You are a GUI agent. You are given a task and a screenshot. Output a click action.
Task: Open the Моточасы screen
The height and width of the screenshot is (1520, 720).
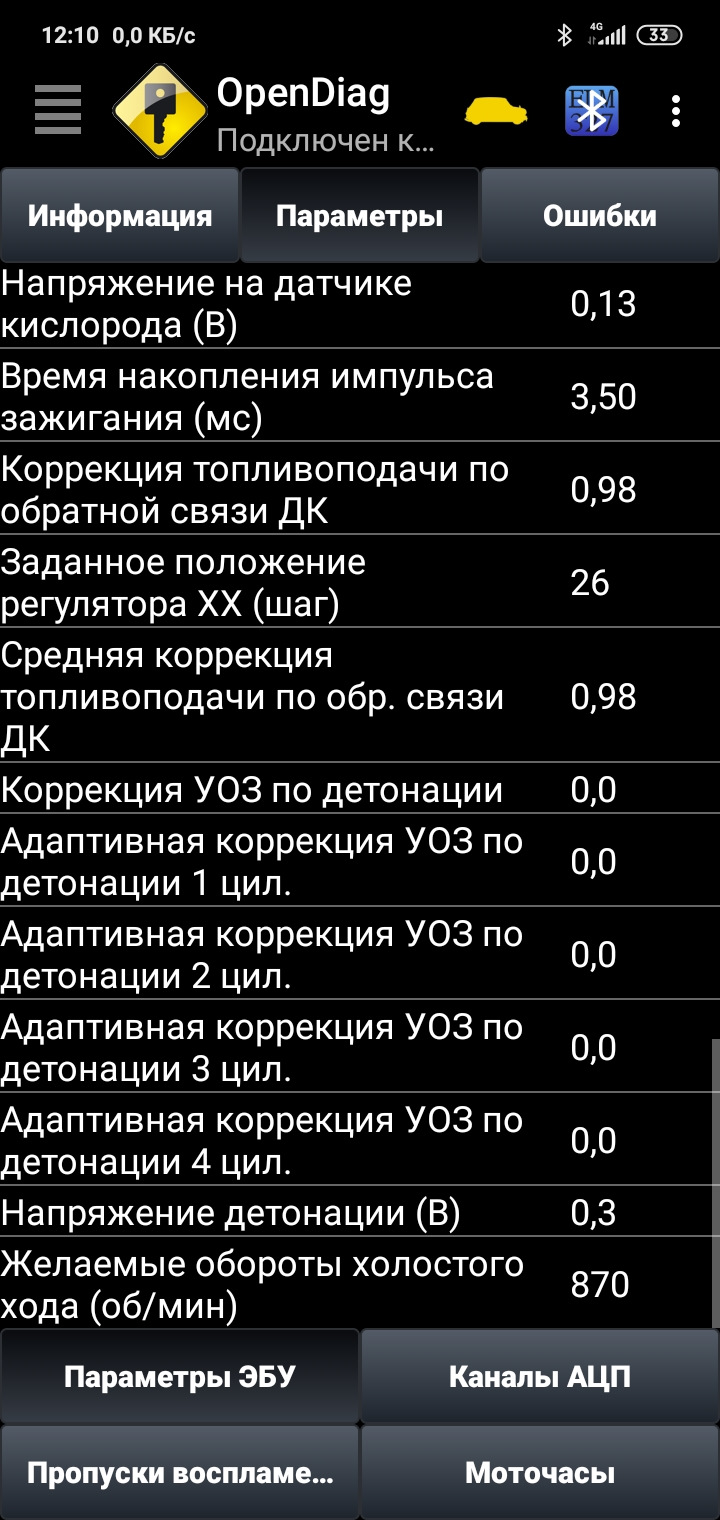point(540,1472)
